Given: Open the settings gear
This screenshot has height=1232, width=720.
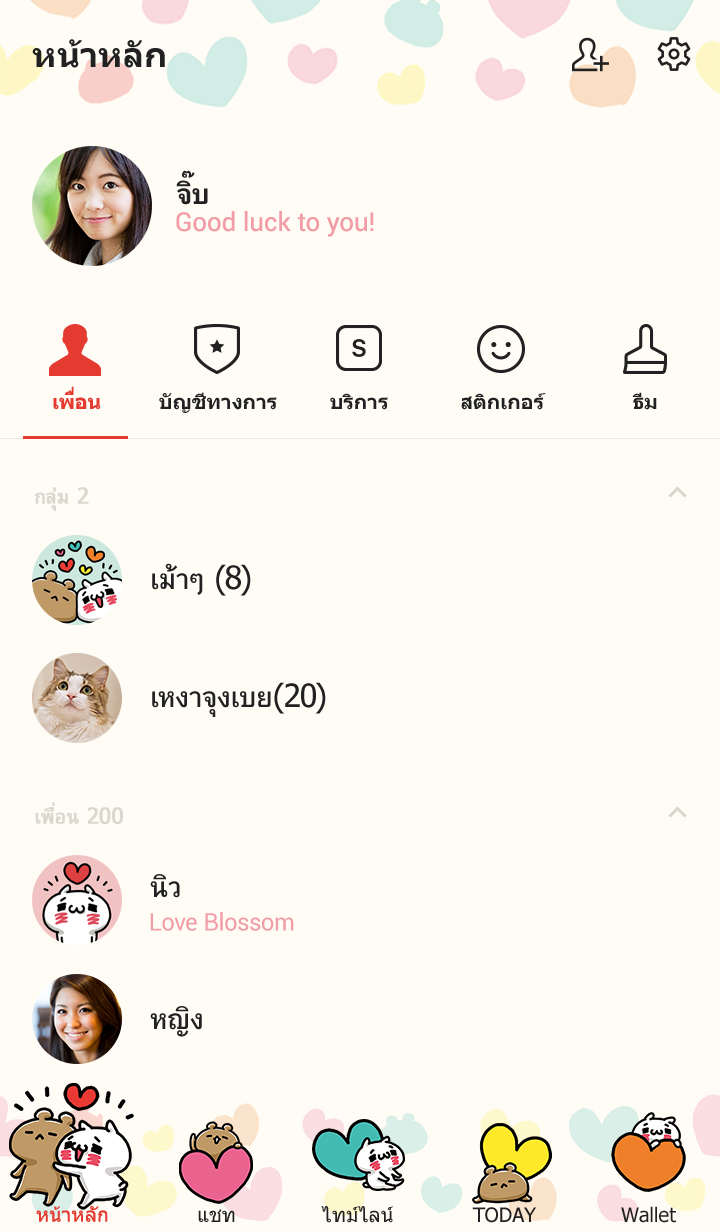Looking at the screenshot, I should [x=674, y=55].
